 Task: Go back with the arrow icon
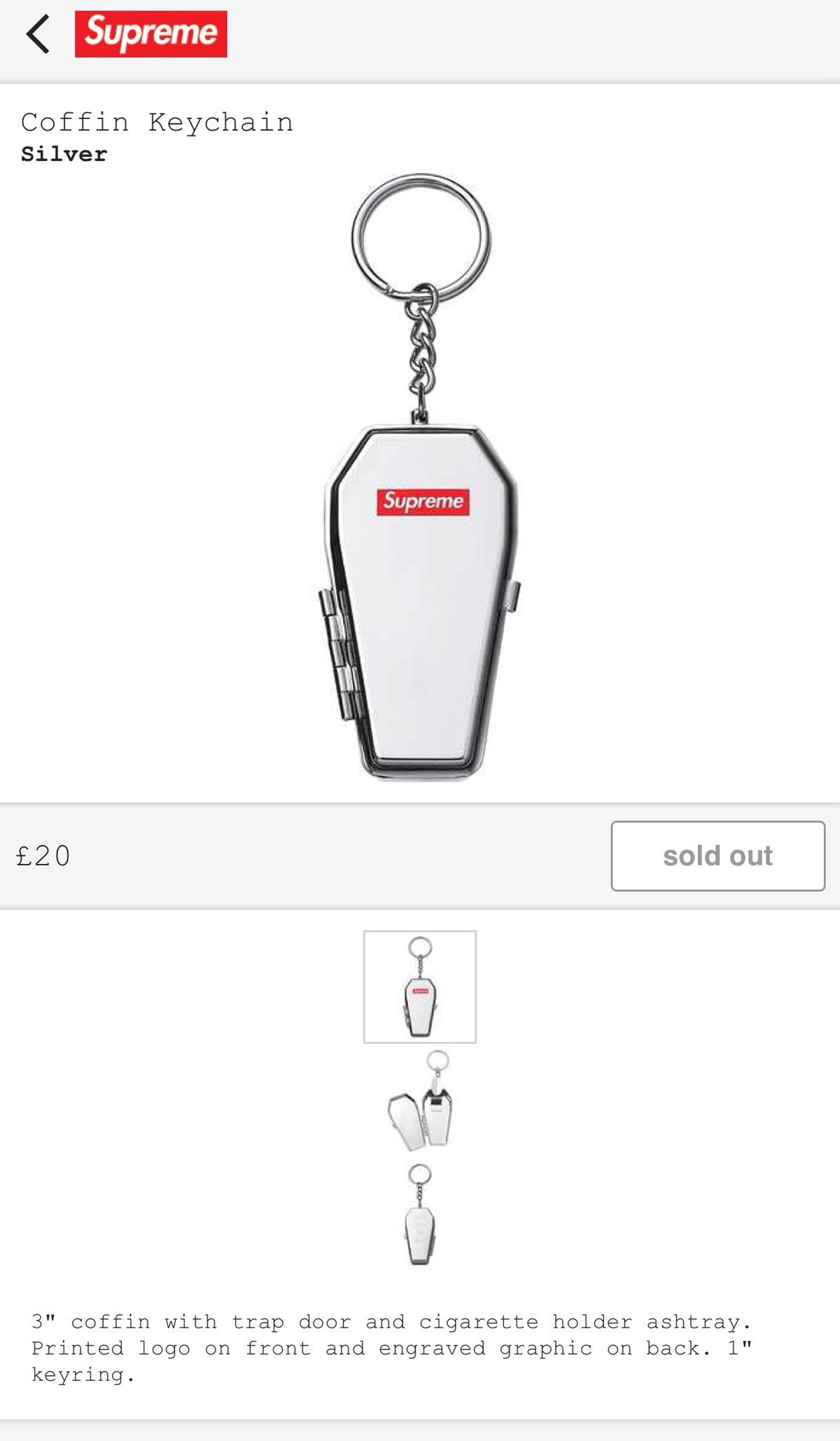[x=38, y=34]
